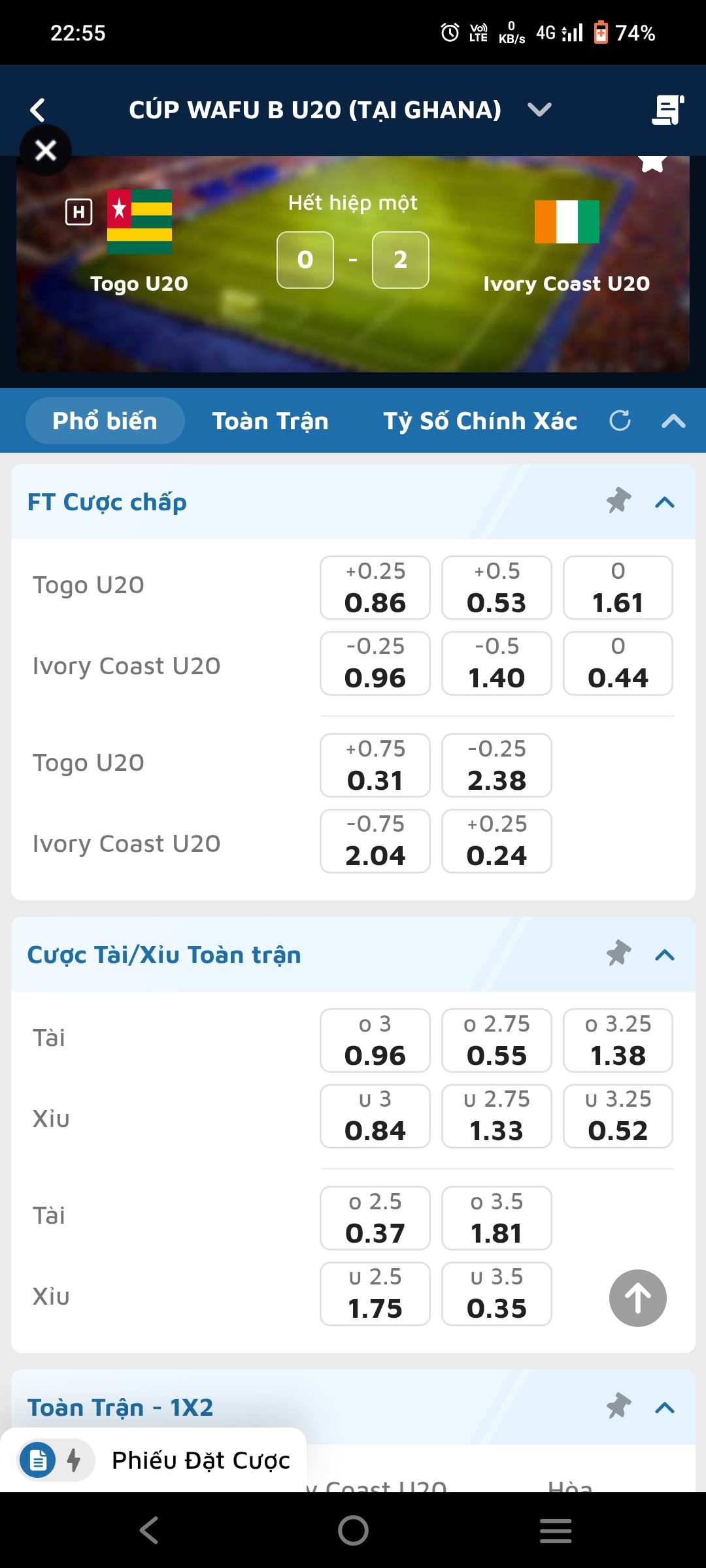
Task: Select Tài o 3 odds 0.96
Action: tap(375, 1040)
